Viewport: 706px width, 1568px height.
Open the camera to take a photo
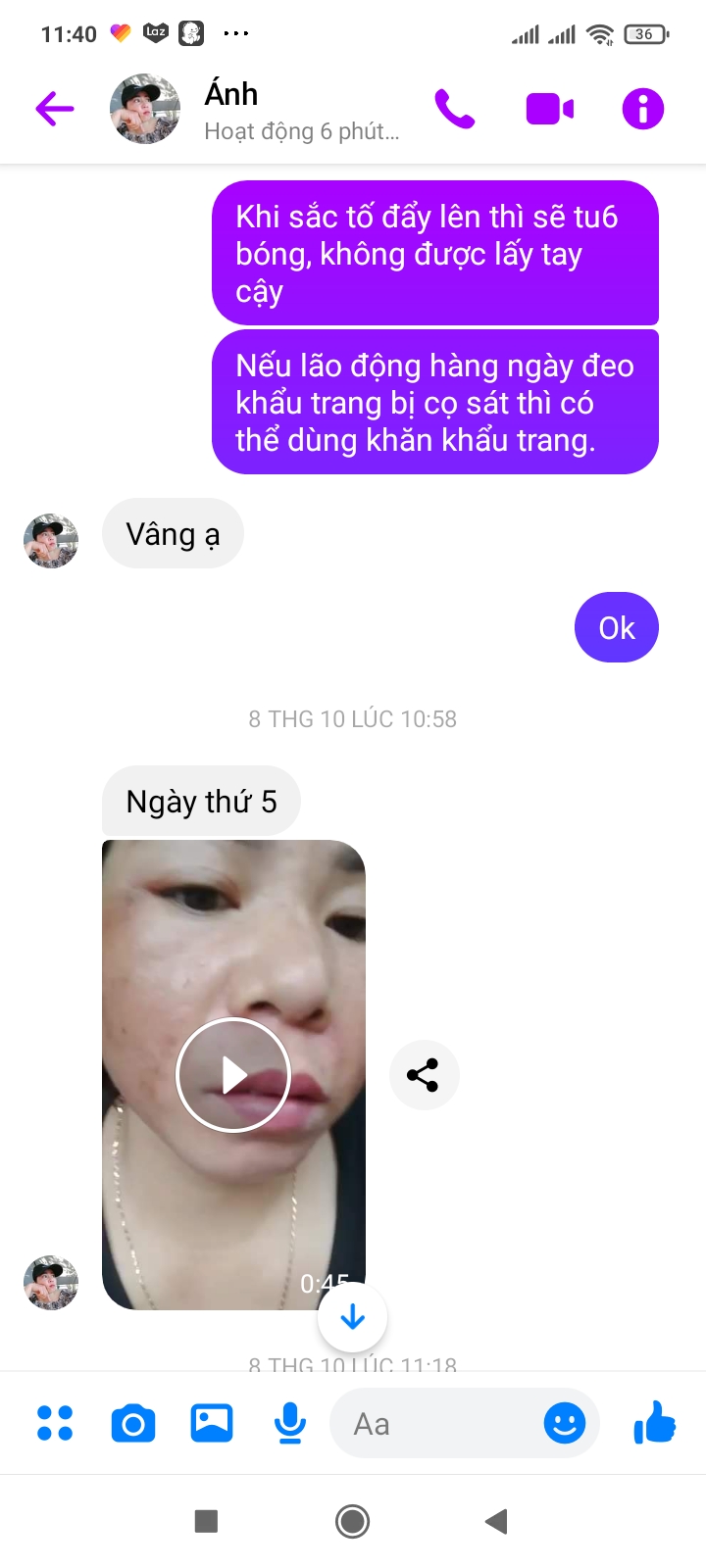click(133, 1423)
